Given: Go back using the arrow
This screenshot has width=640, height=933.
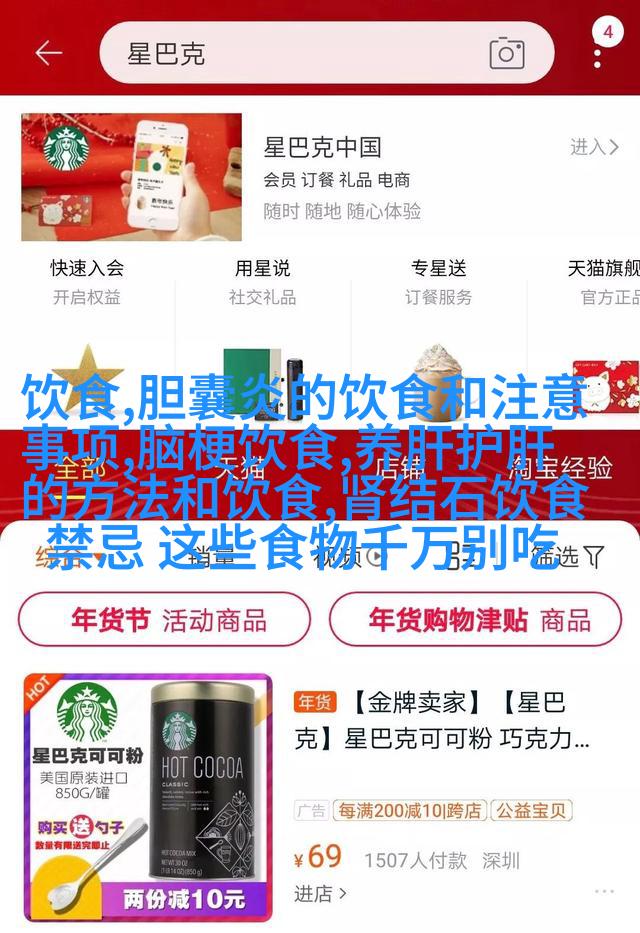Looking at the screenshot, I should (x=47, y=53).
